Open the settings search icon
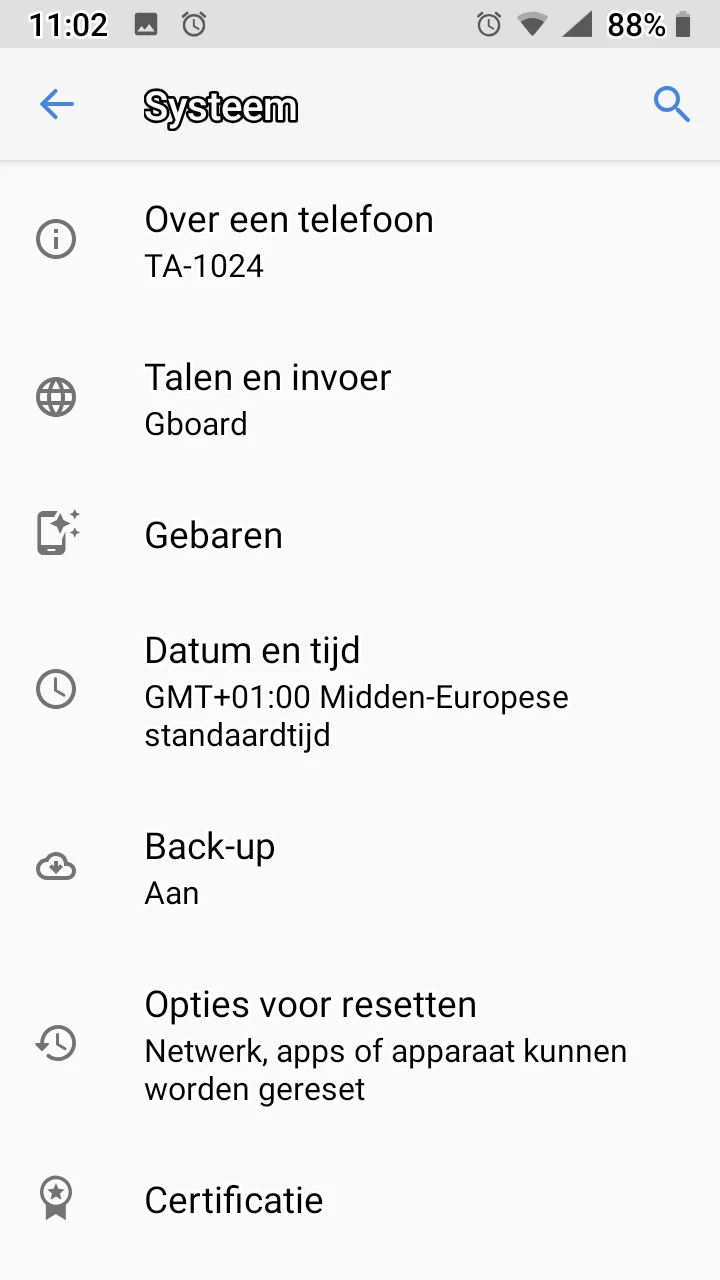The width and height of the screenshot is (720, 1280). (671, 104)
